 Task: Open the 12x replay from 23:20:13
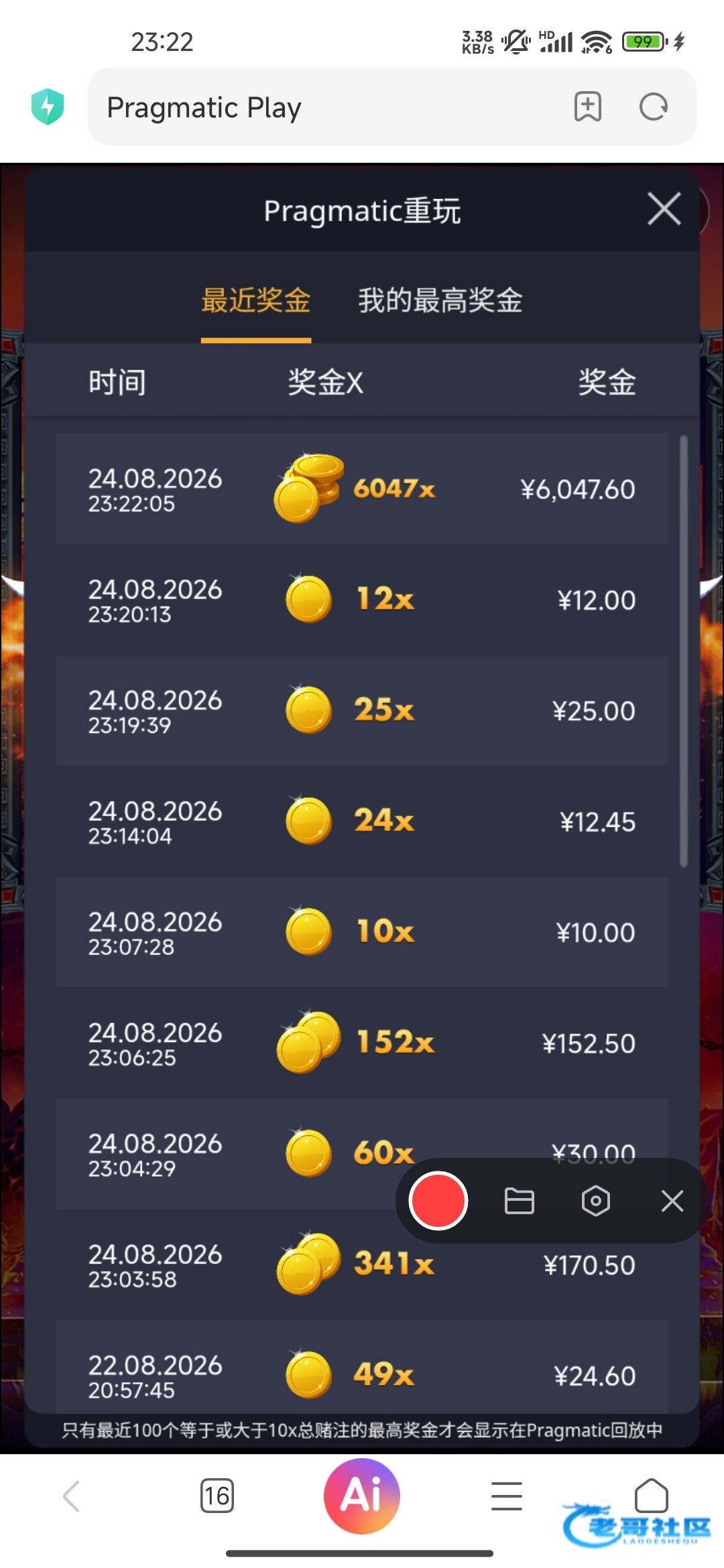(x=362, y=599)
